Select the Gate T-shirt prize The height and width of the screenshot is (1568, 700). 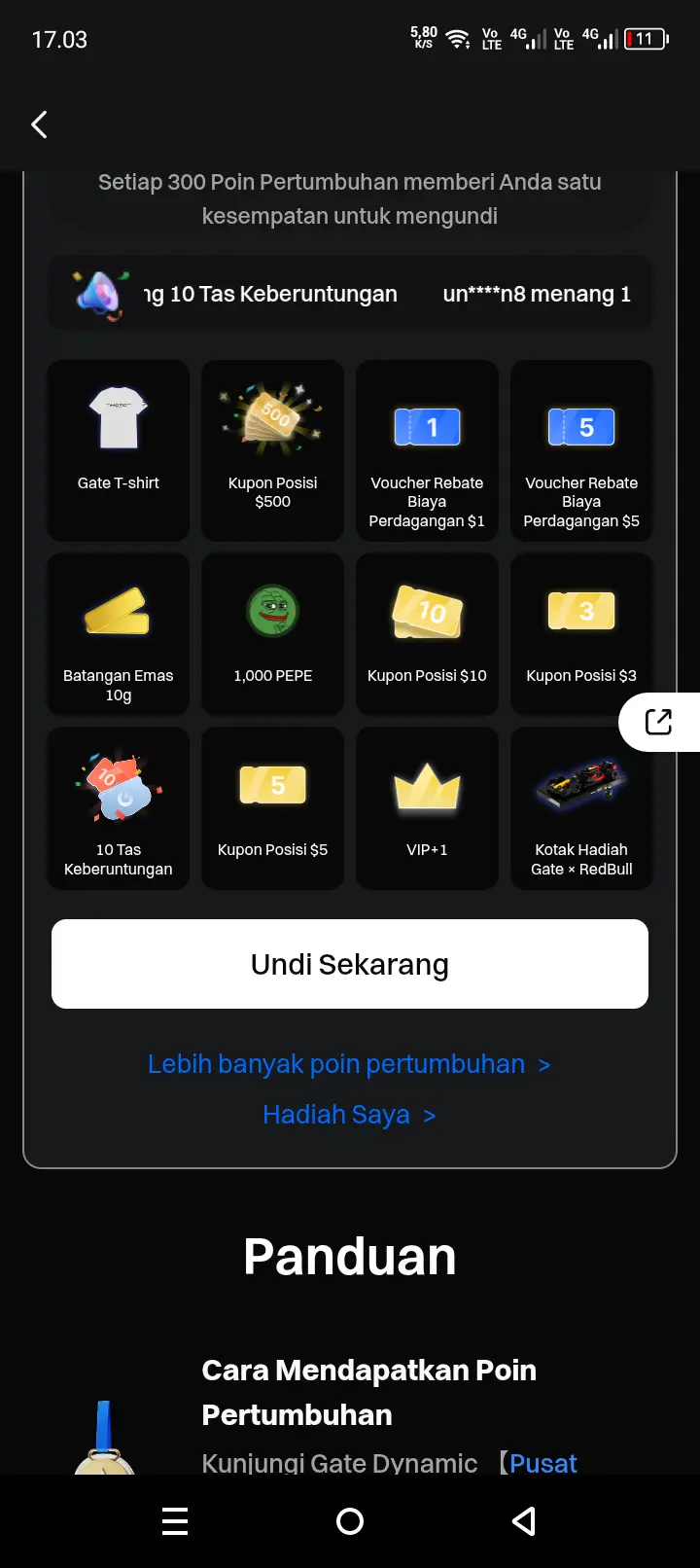click(x=118, y=450)
